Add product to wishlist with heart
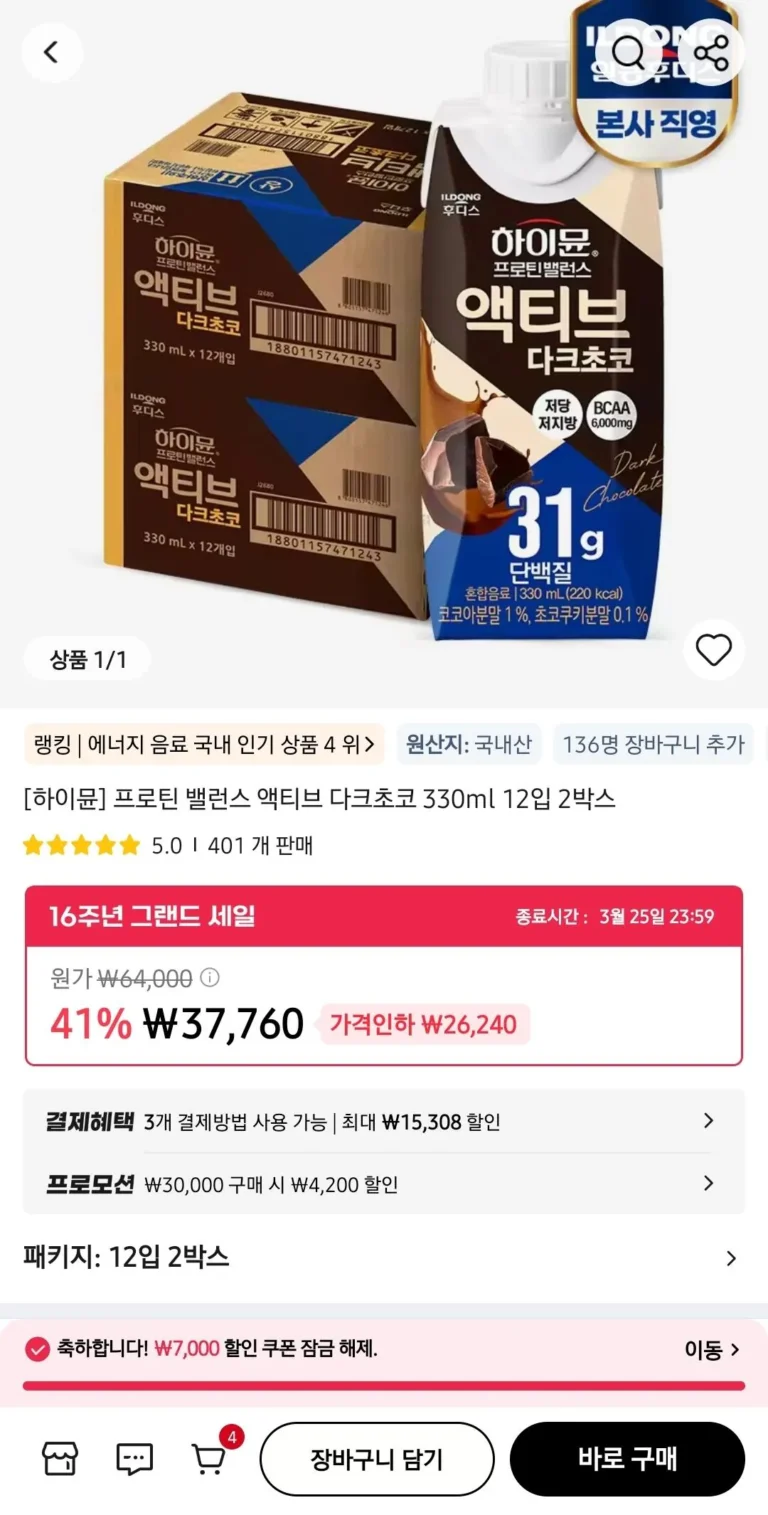Image resolution: width=768 pixels, height=1515 pixels. pyautogui.click(x=714, y=651)
